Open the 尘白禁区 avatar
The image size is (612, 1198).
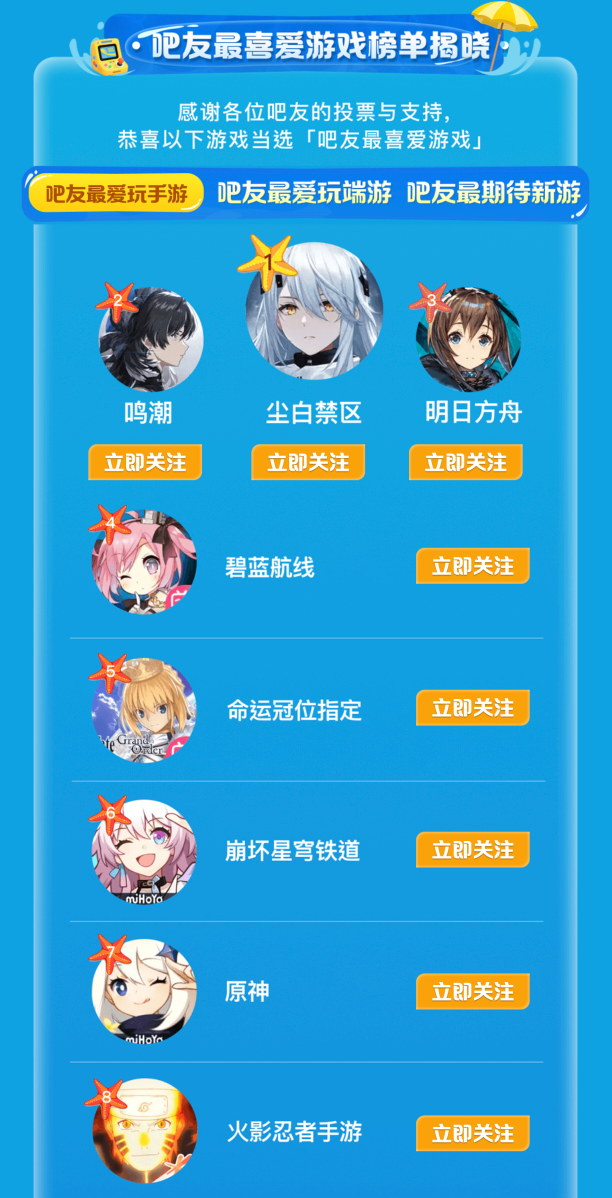(x=314, y=310)
